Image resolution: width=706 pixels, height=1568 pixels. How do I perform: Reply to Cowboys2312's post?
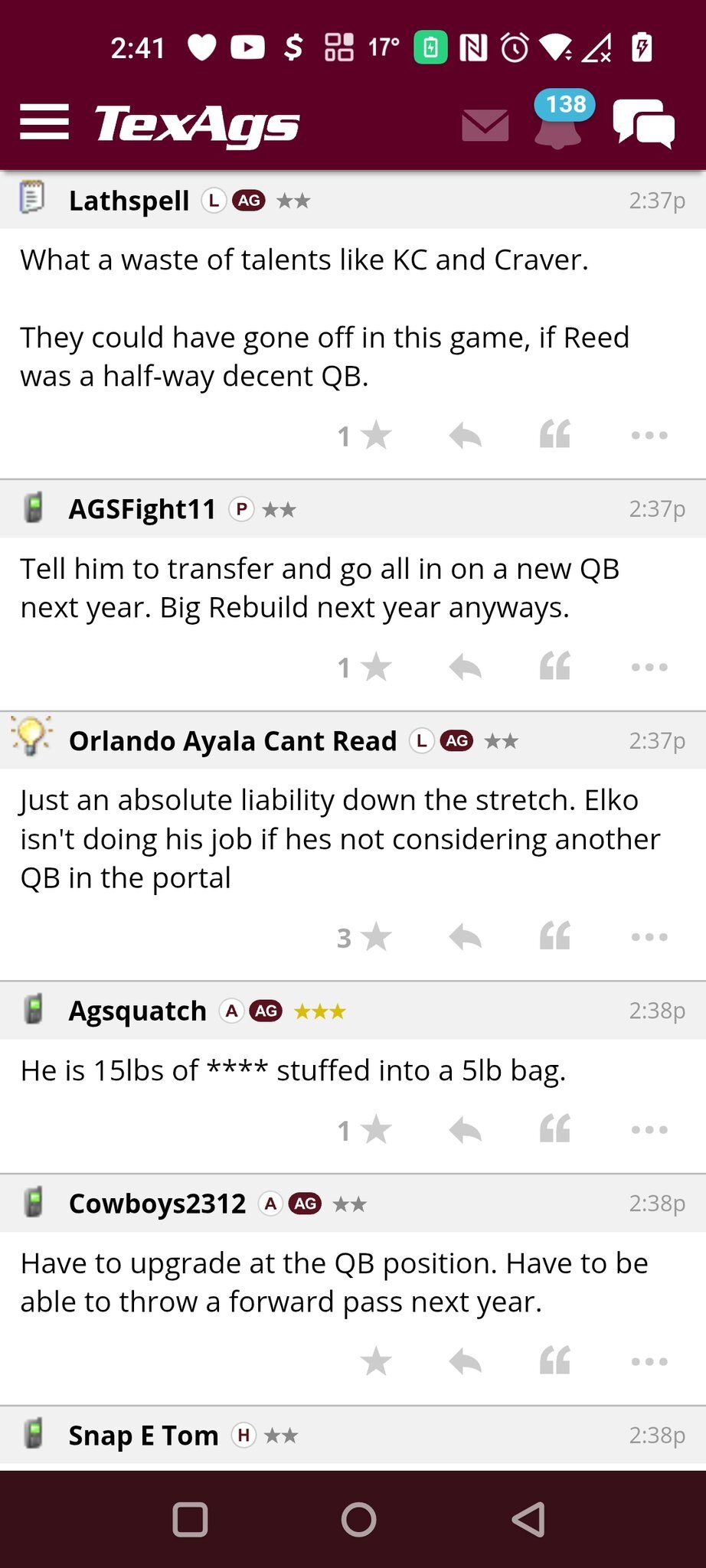[465, 1361]
